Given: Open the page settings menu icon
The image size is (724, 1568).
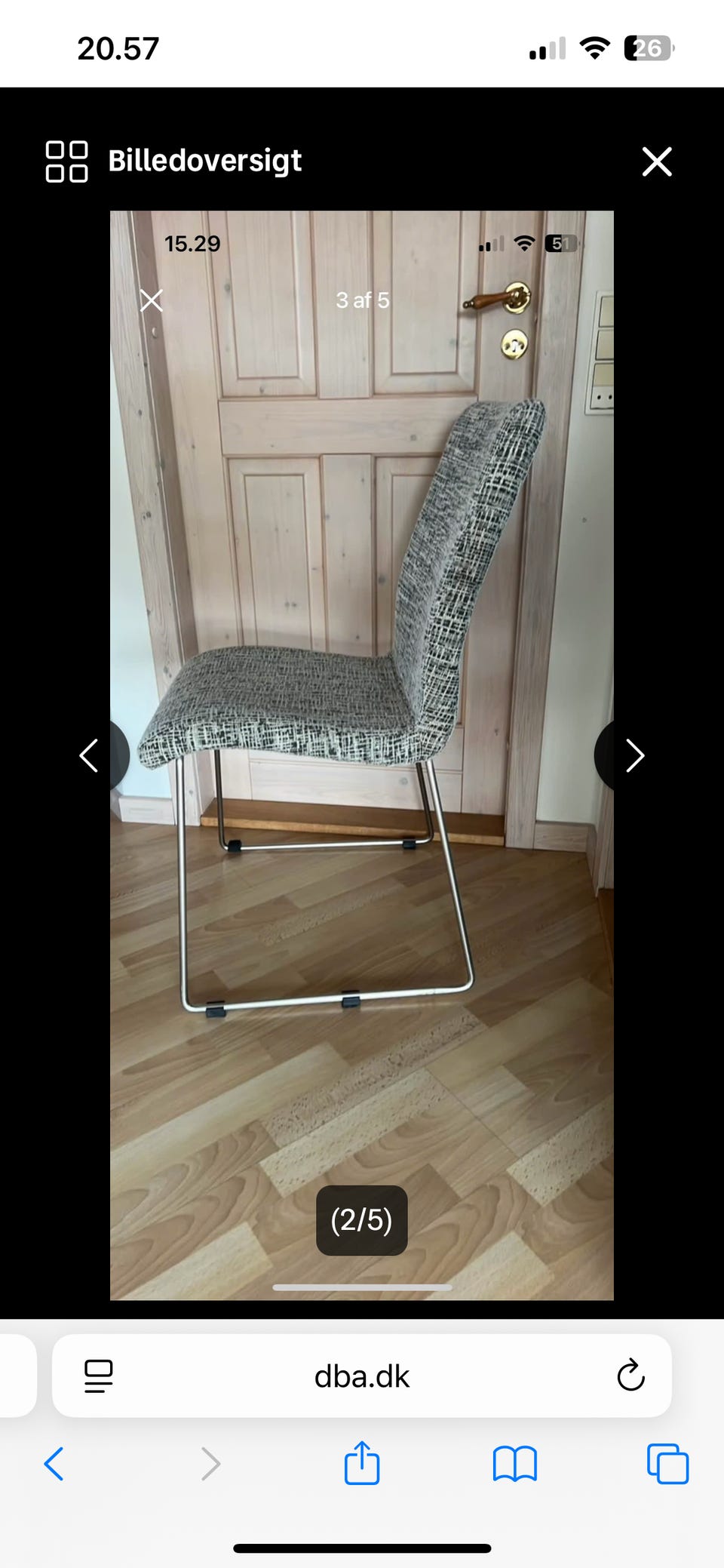Looking at the screenshot, I should 99,1376.
